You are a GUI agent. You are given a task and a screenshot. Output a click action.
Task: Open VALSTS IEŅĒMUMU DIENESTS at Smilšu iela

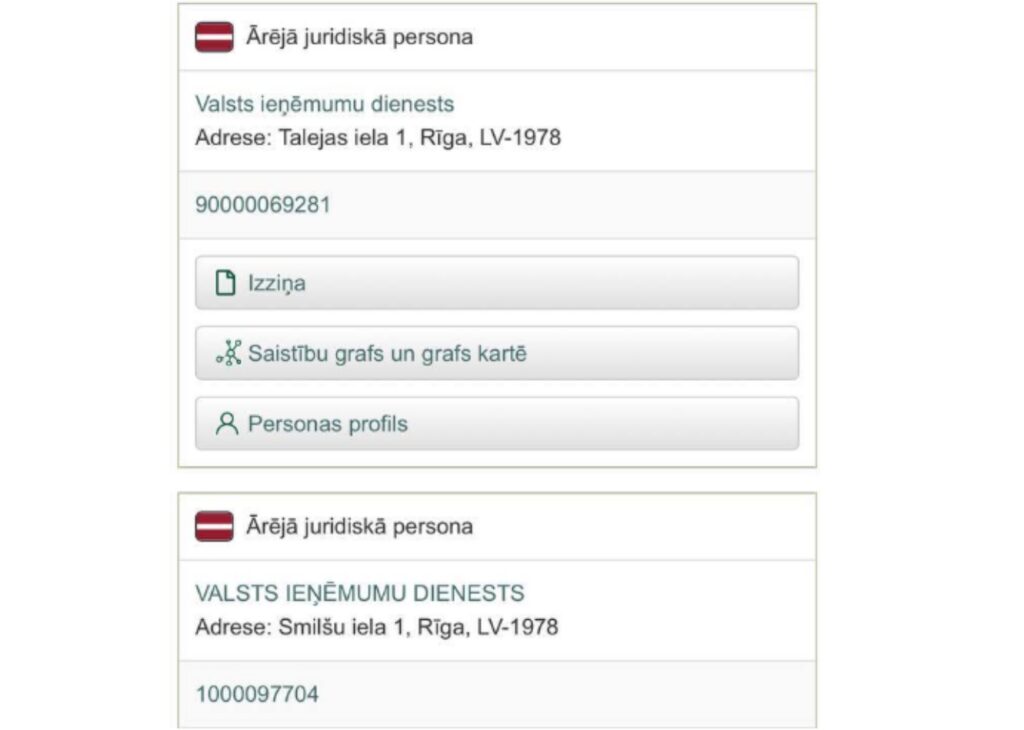click(x=360, y=593)
